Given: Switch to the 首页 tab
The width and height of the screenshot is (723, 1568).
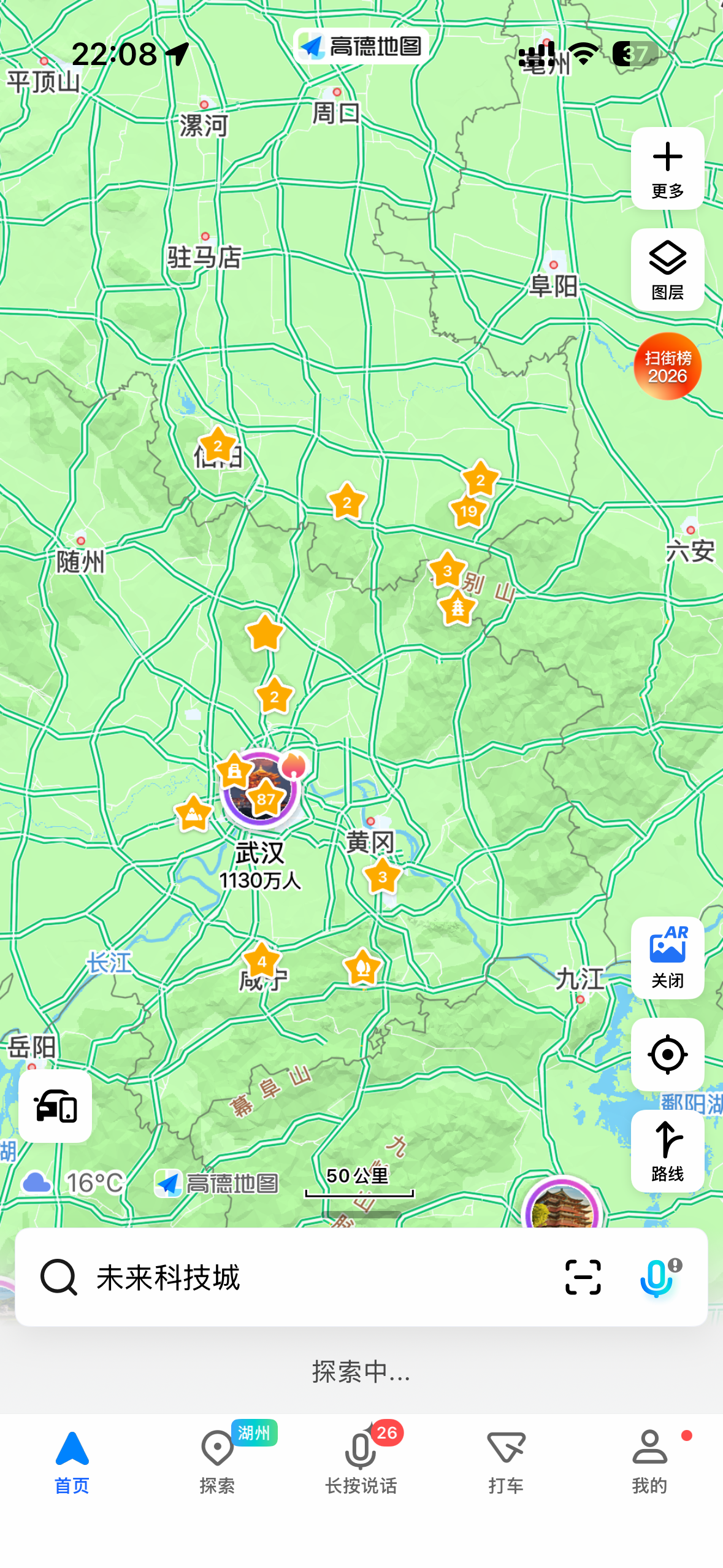Looking at the screenshot, I should (72, 1461).
